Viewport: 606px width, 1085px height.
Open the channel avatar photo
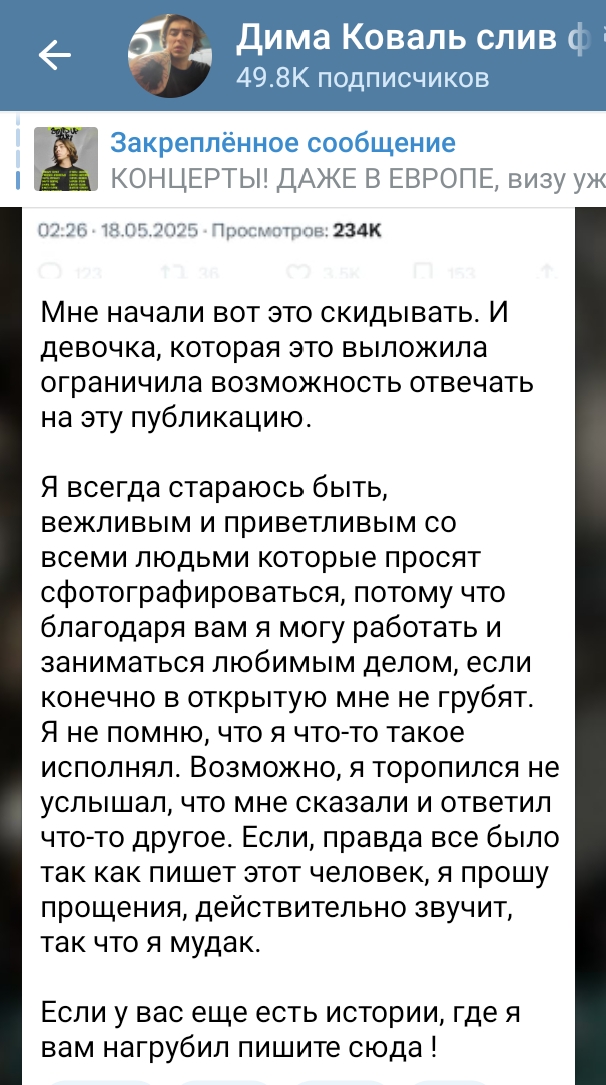point(170,55)
